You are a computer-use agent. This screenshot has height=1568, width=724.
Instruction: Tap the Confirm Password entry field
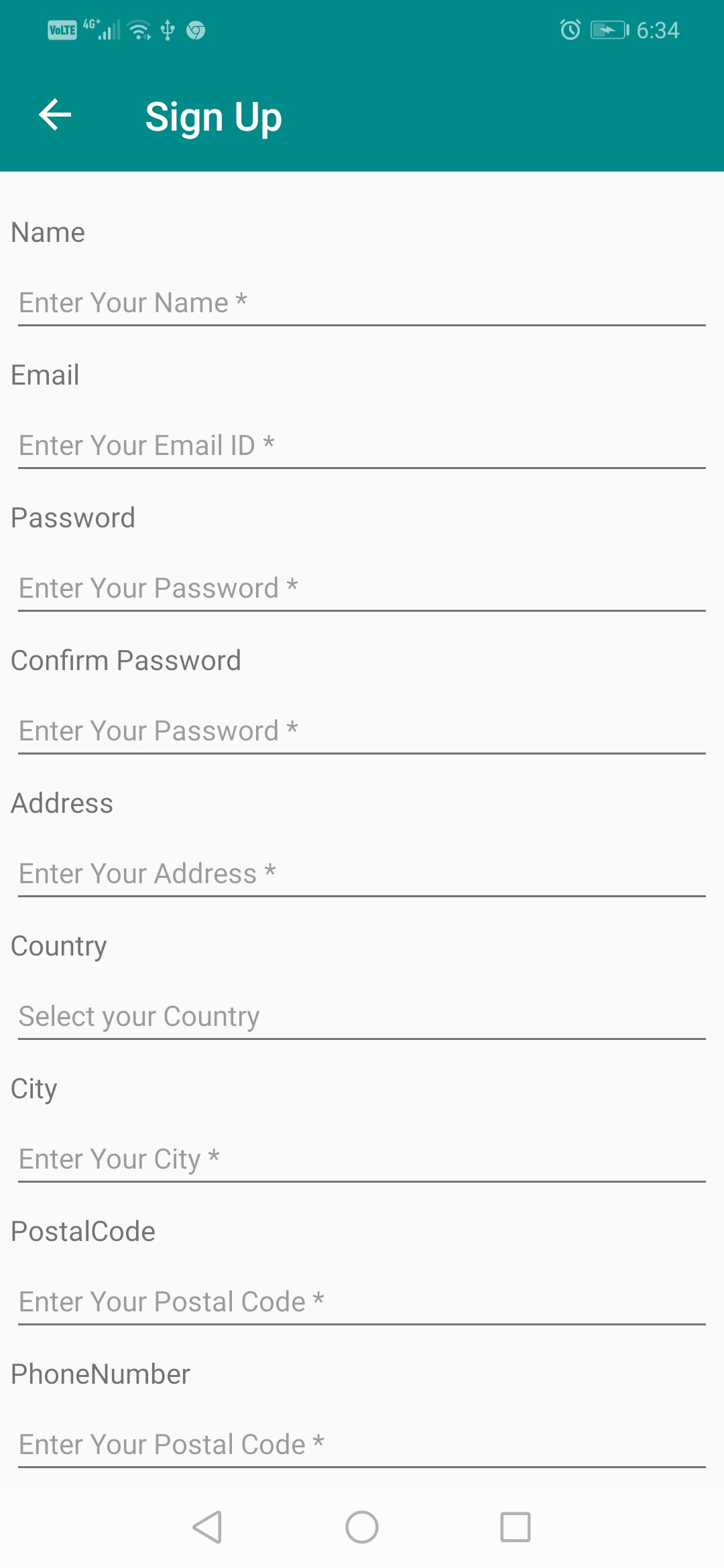pyautogui.click(x=362, y=731)
